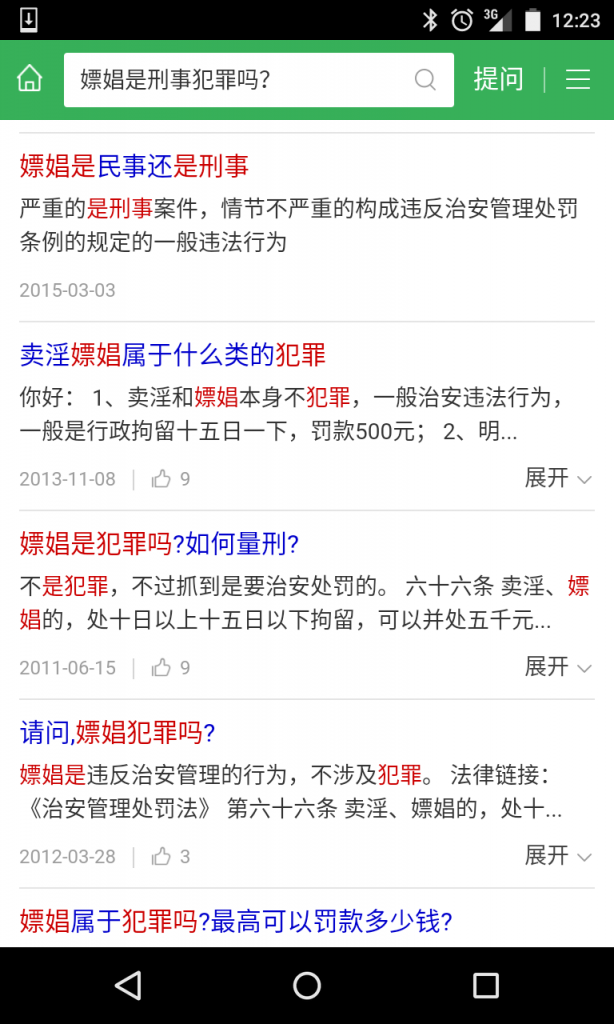614x1024 pixels.
Task: Open result 嫖娼是民事还是刑事
Action: tap(134, 166)
